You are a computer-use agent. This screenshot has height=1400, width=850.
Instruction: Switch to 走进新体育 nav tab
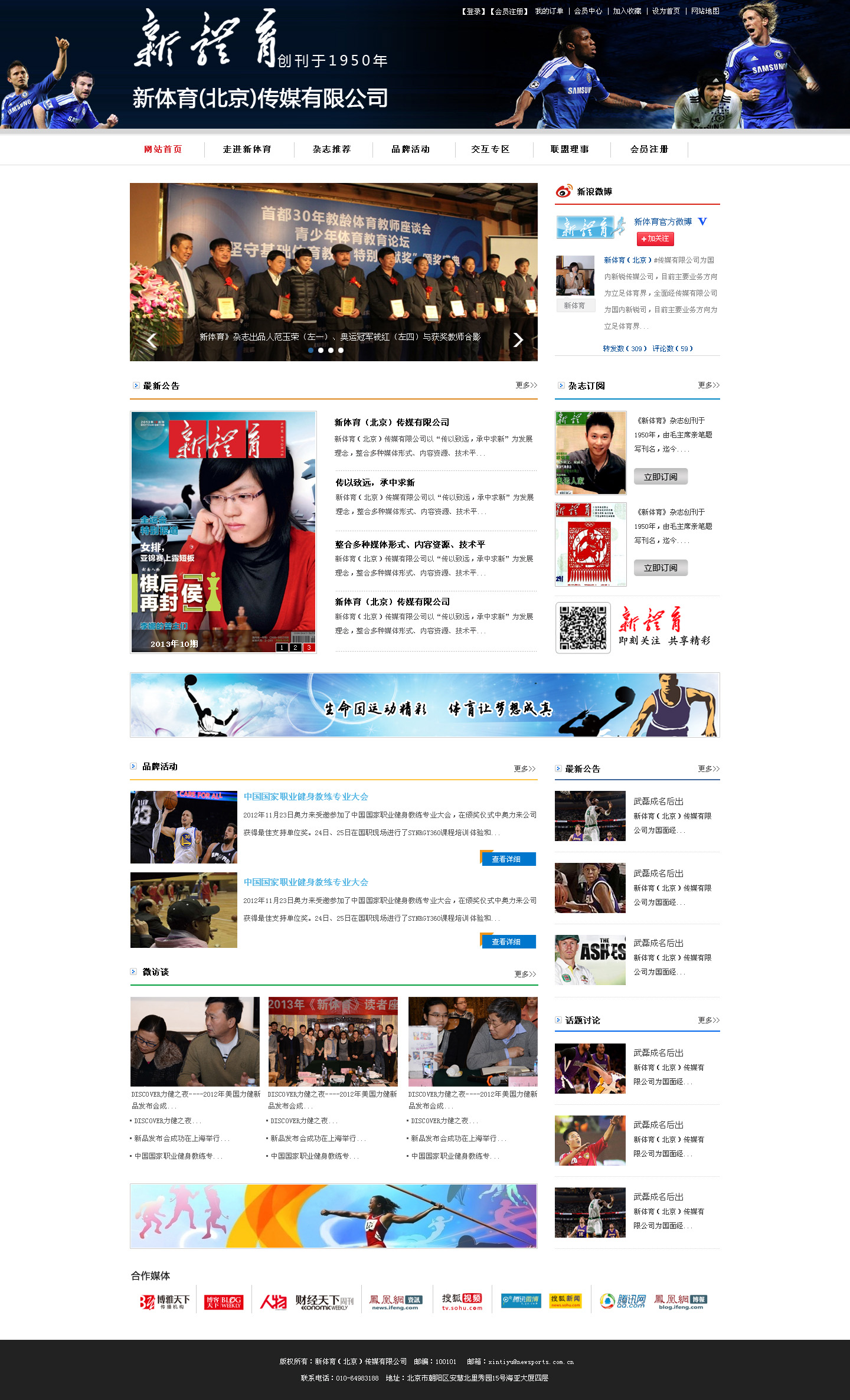[247, 149]
